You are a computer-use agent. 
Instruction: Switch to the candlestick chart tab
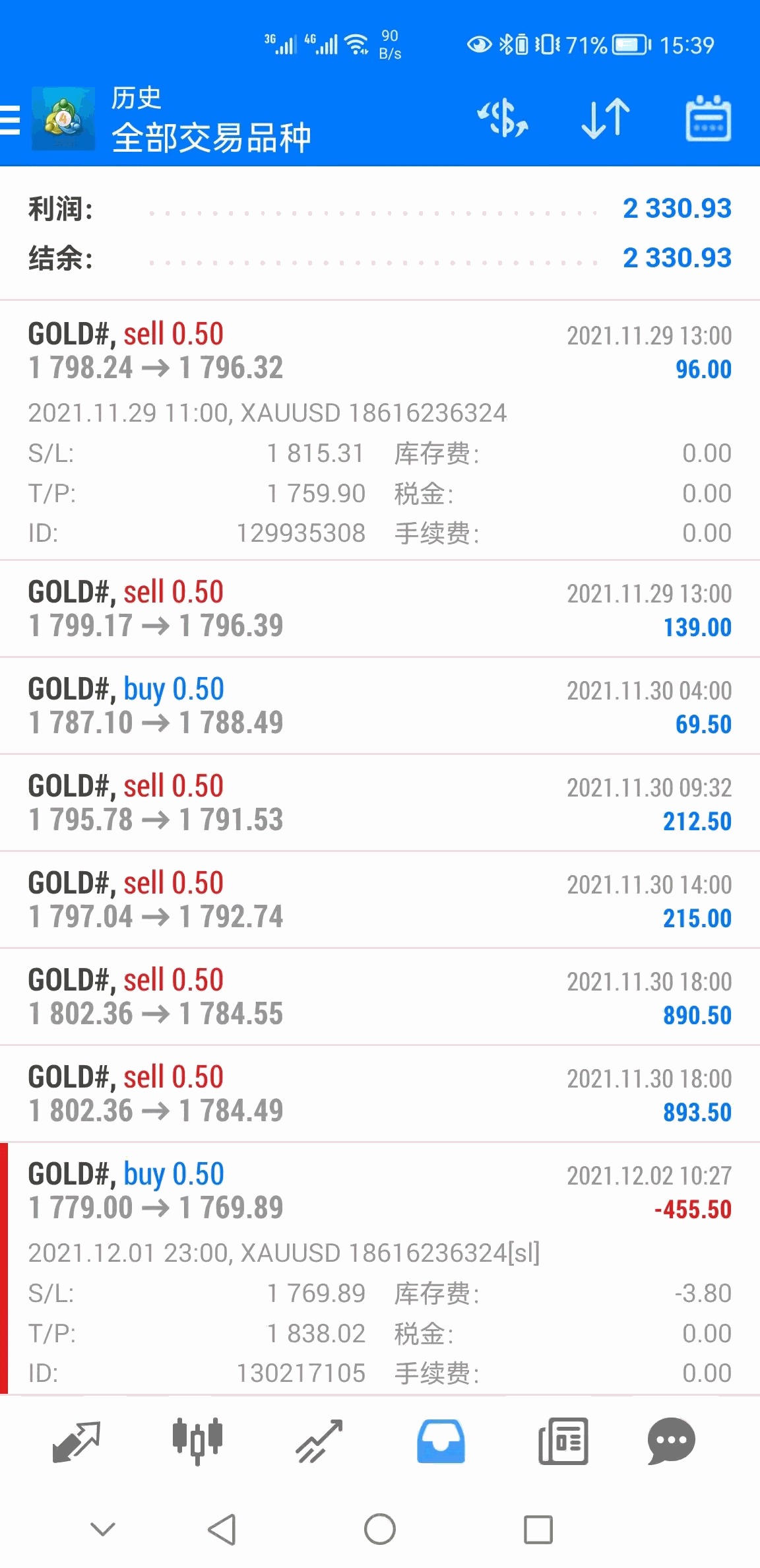tap(197, 1441)
